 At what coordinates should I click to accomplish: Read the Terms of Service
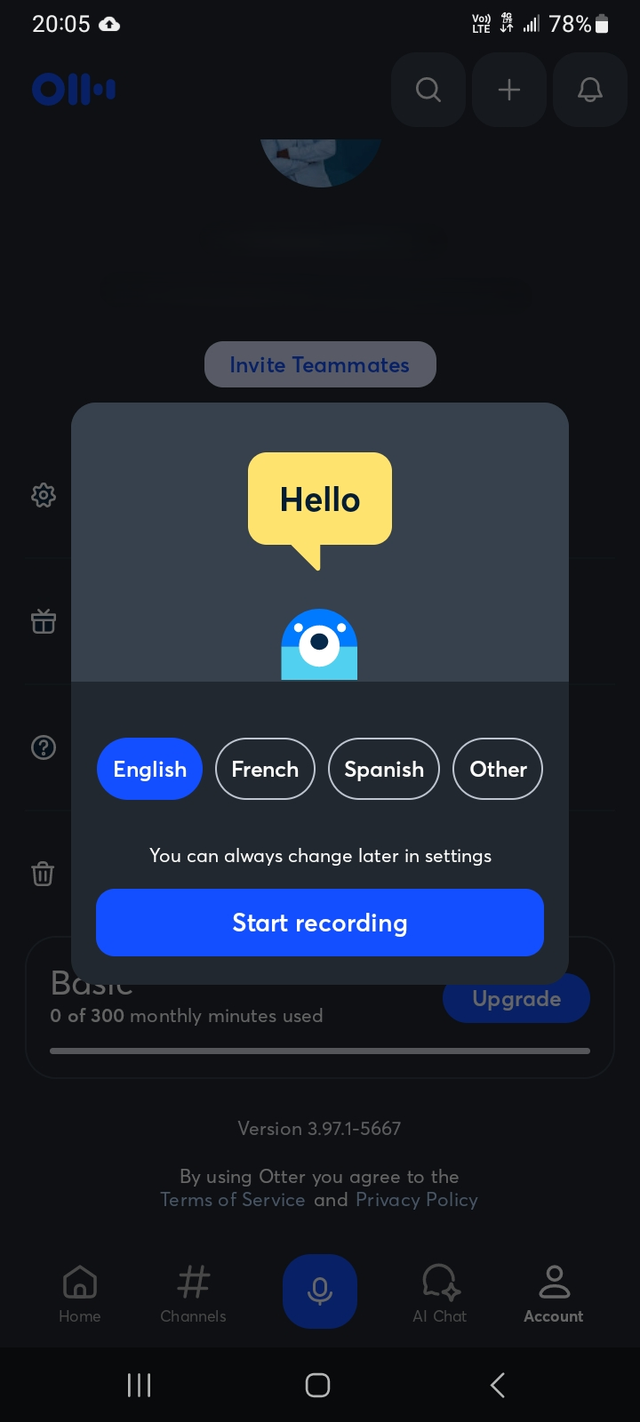click(233, 1200)
